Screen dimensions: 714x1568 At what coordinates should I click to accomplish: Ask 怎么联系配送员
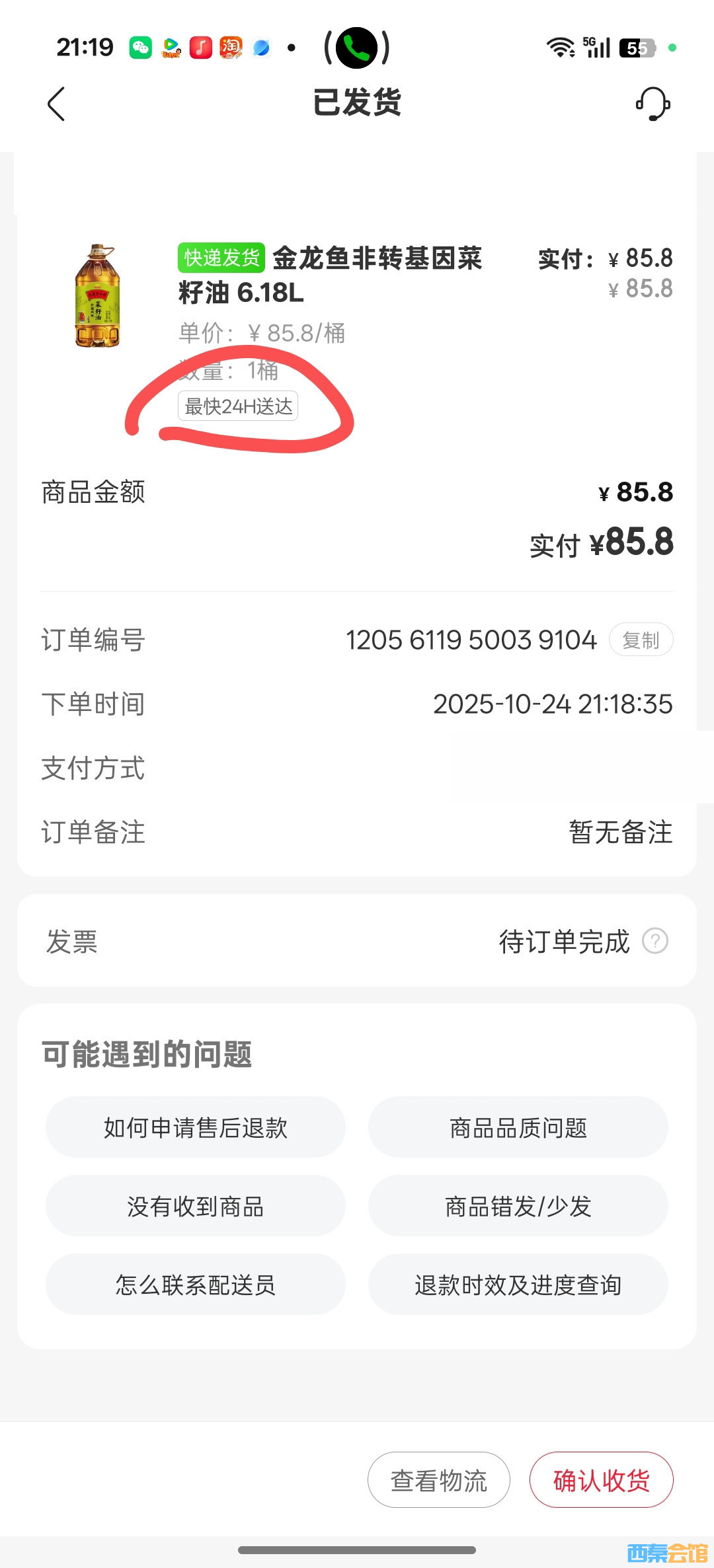point(196,1285)
